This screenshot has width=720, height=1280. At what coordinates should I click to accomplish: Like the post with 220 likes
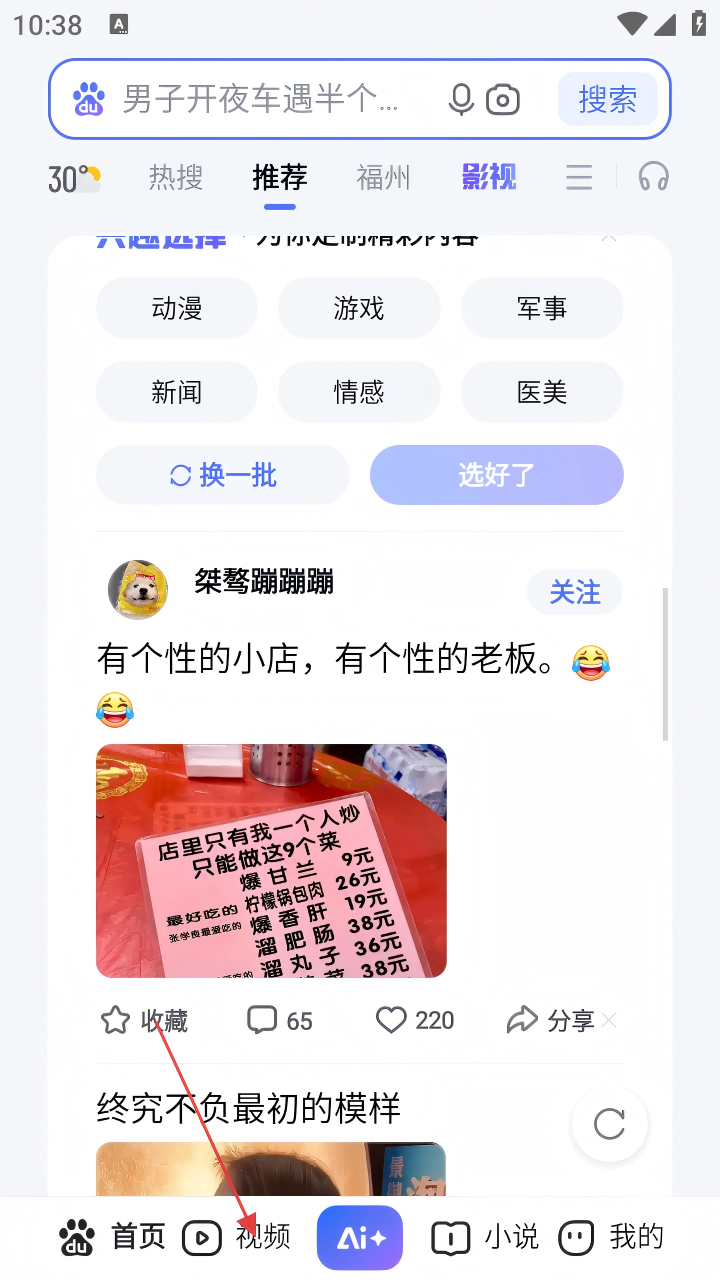(414, 1020)
